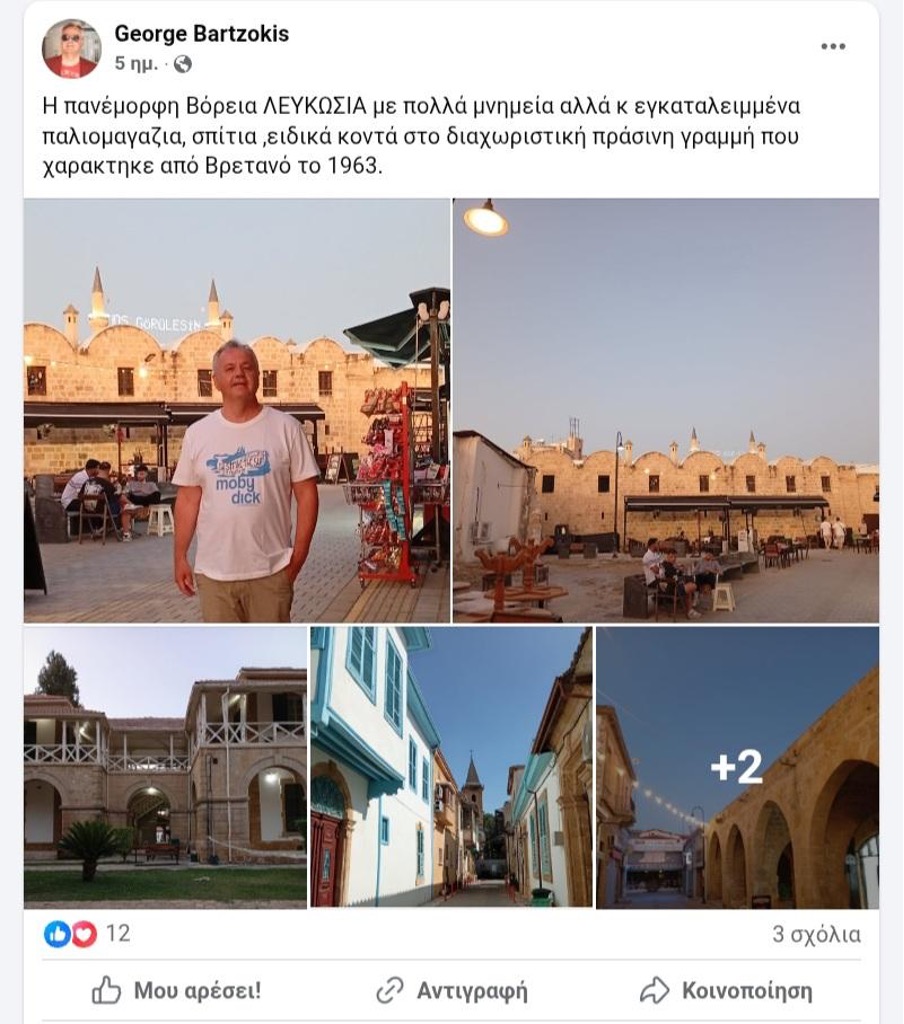Viewport: 904px width, 1024px height.
Task: Open the post's three-dot options menu
Action: coord(833,46)
